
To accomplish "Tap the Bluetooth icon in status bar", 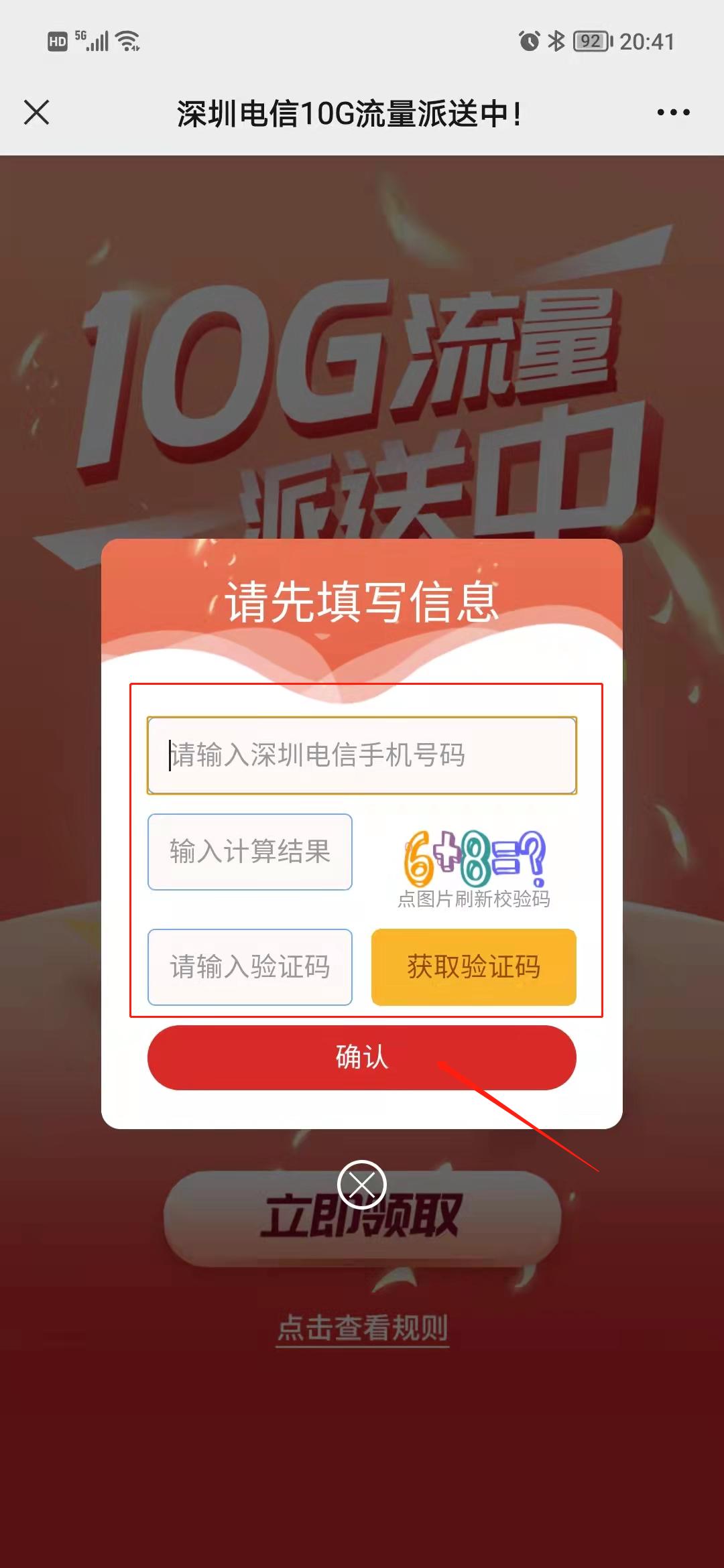I will [x=557, y=40].
